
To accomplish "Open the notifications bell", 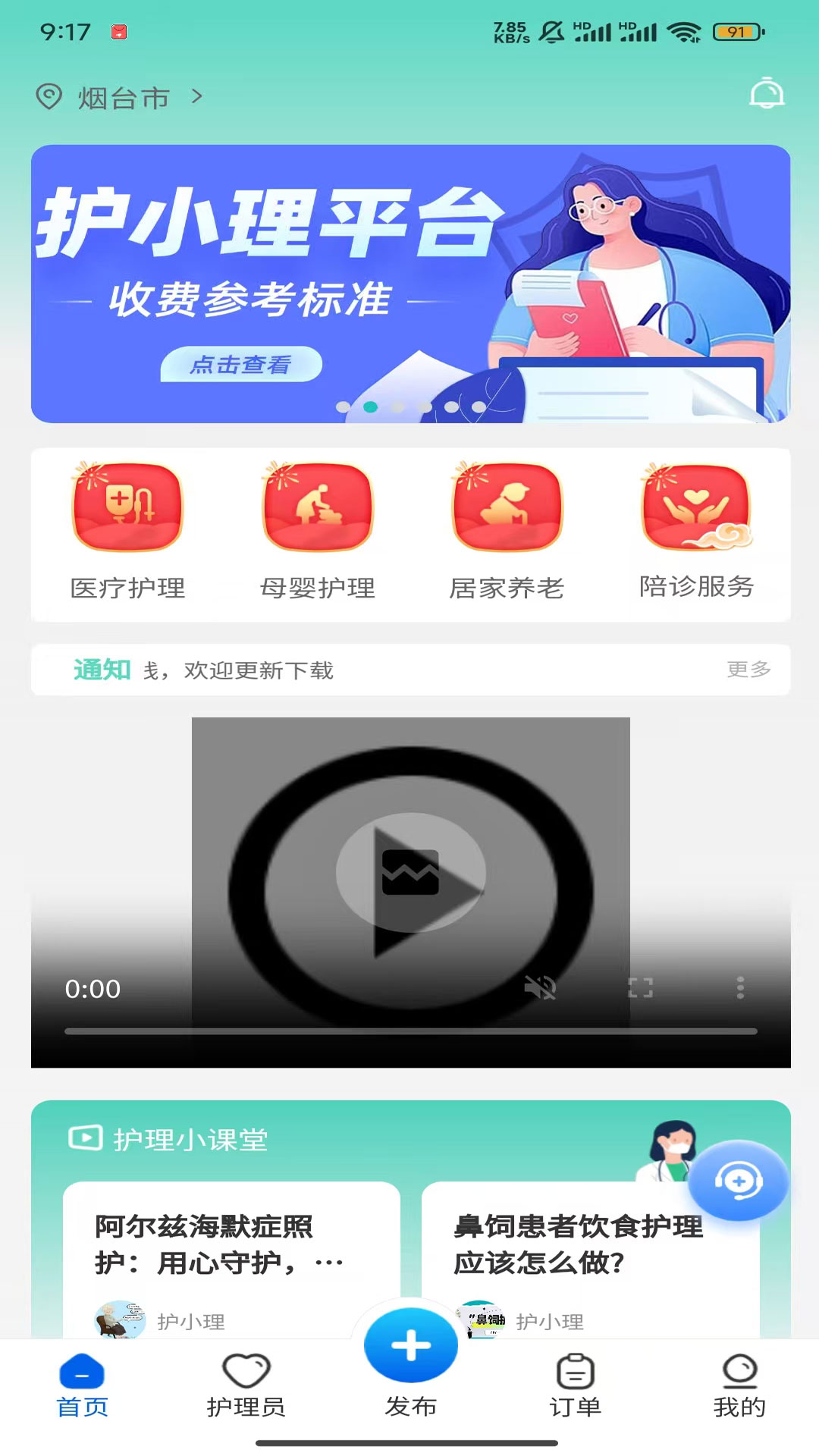I will [x=766, y=94].
